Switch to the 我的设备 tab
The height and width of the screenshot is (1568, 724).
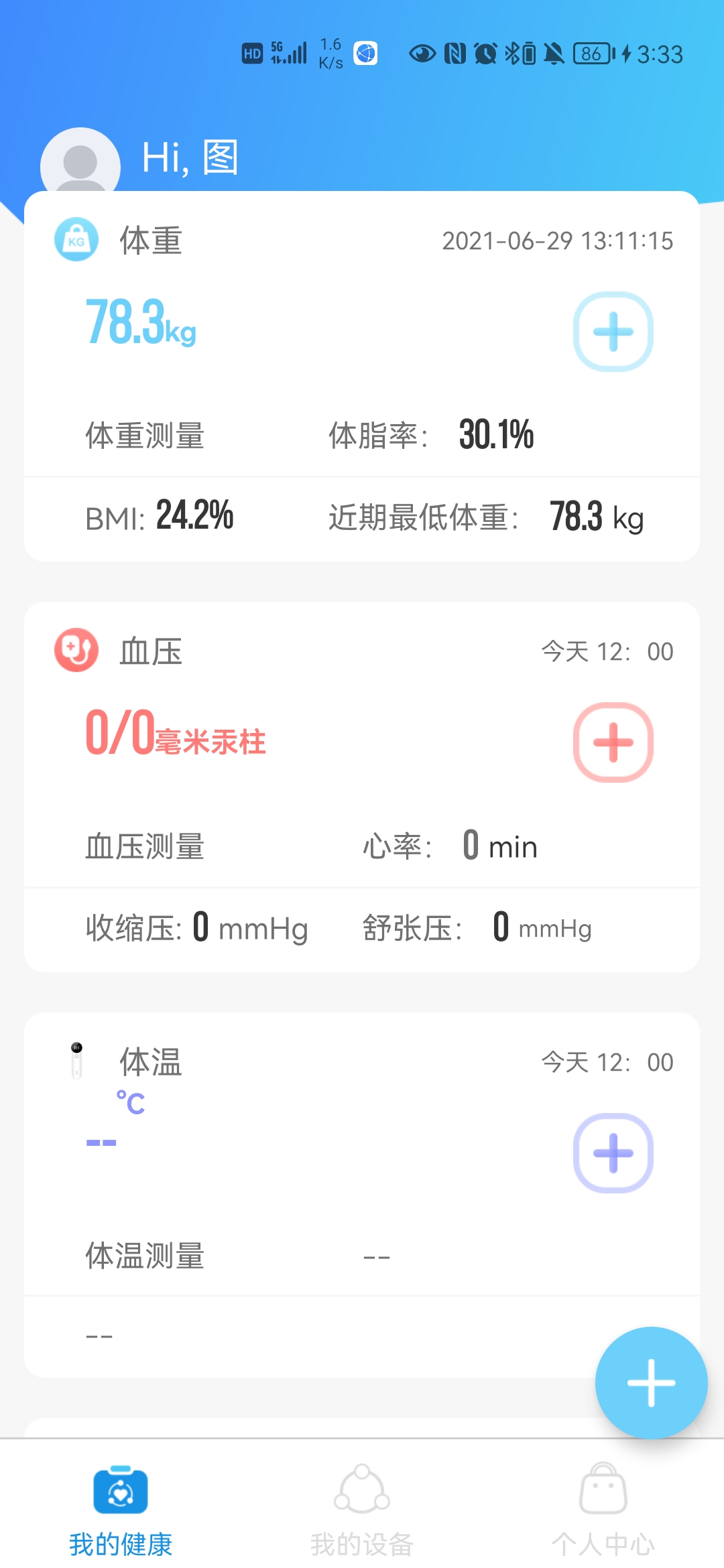362,1508
